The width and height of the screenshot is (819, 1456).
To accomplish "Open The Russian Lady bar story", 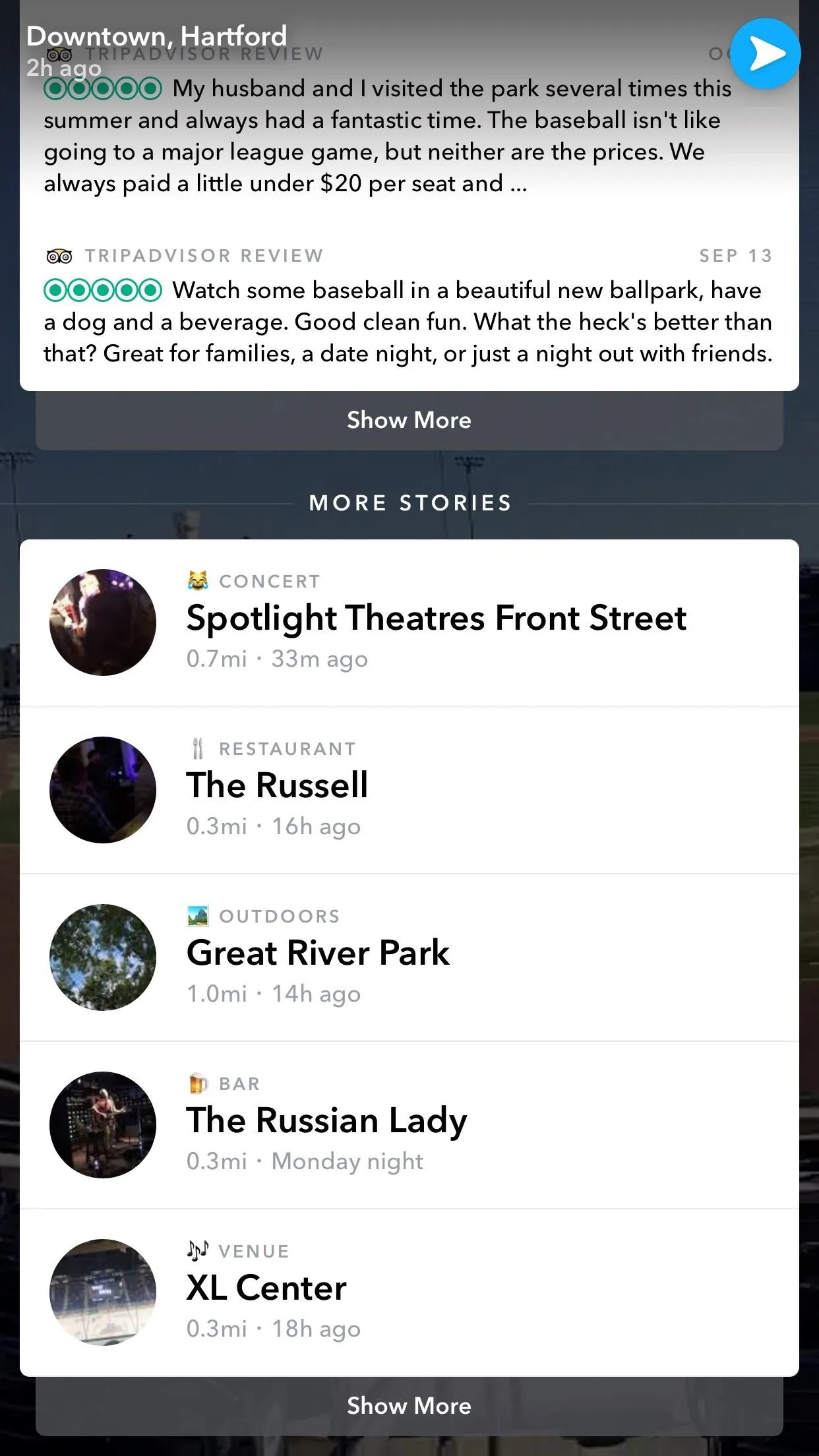I will (x=409, y=1125).
